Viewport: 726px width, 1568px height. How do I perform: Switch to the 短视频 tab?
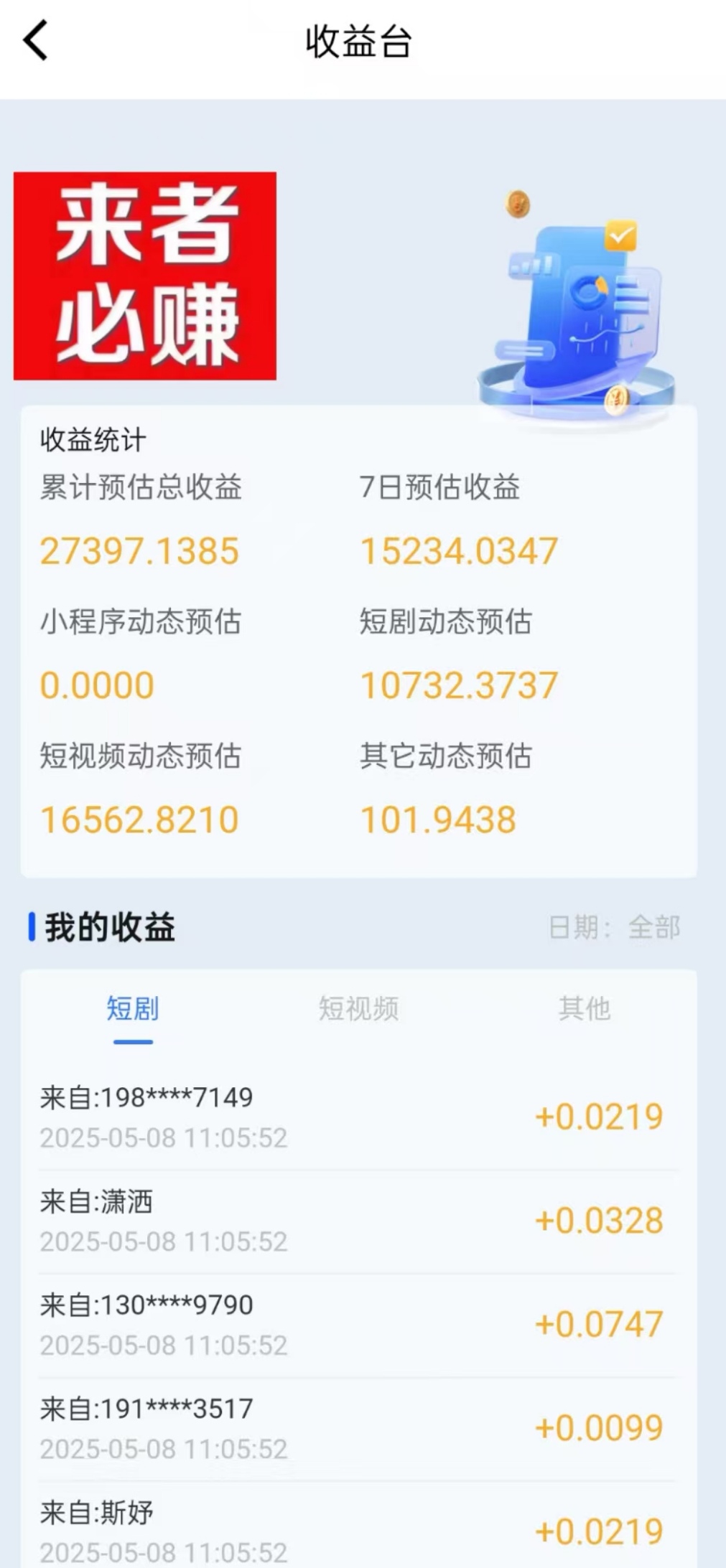358,1008
